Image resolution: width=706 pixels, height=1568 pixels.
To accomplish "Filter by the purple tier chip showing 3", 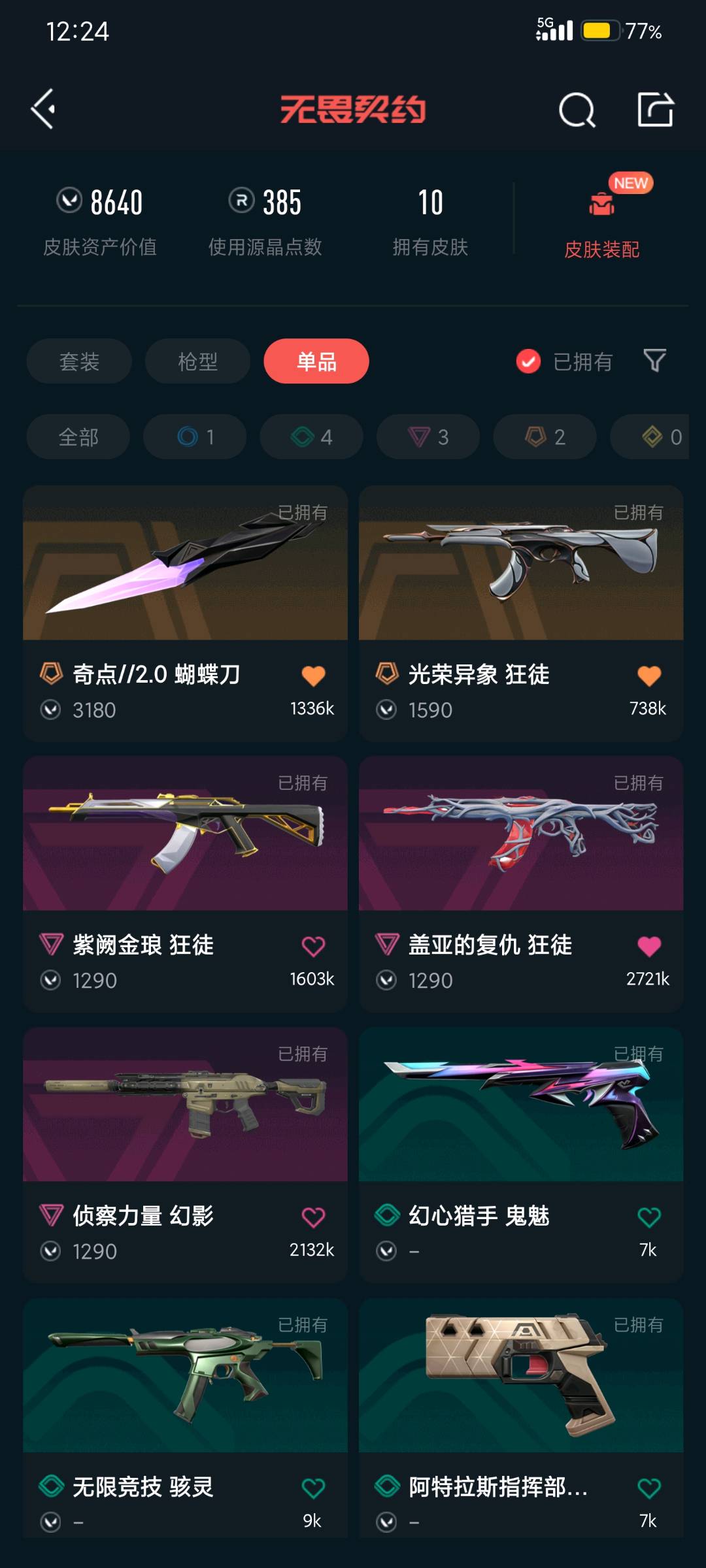I will click(428, 436).
